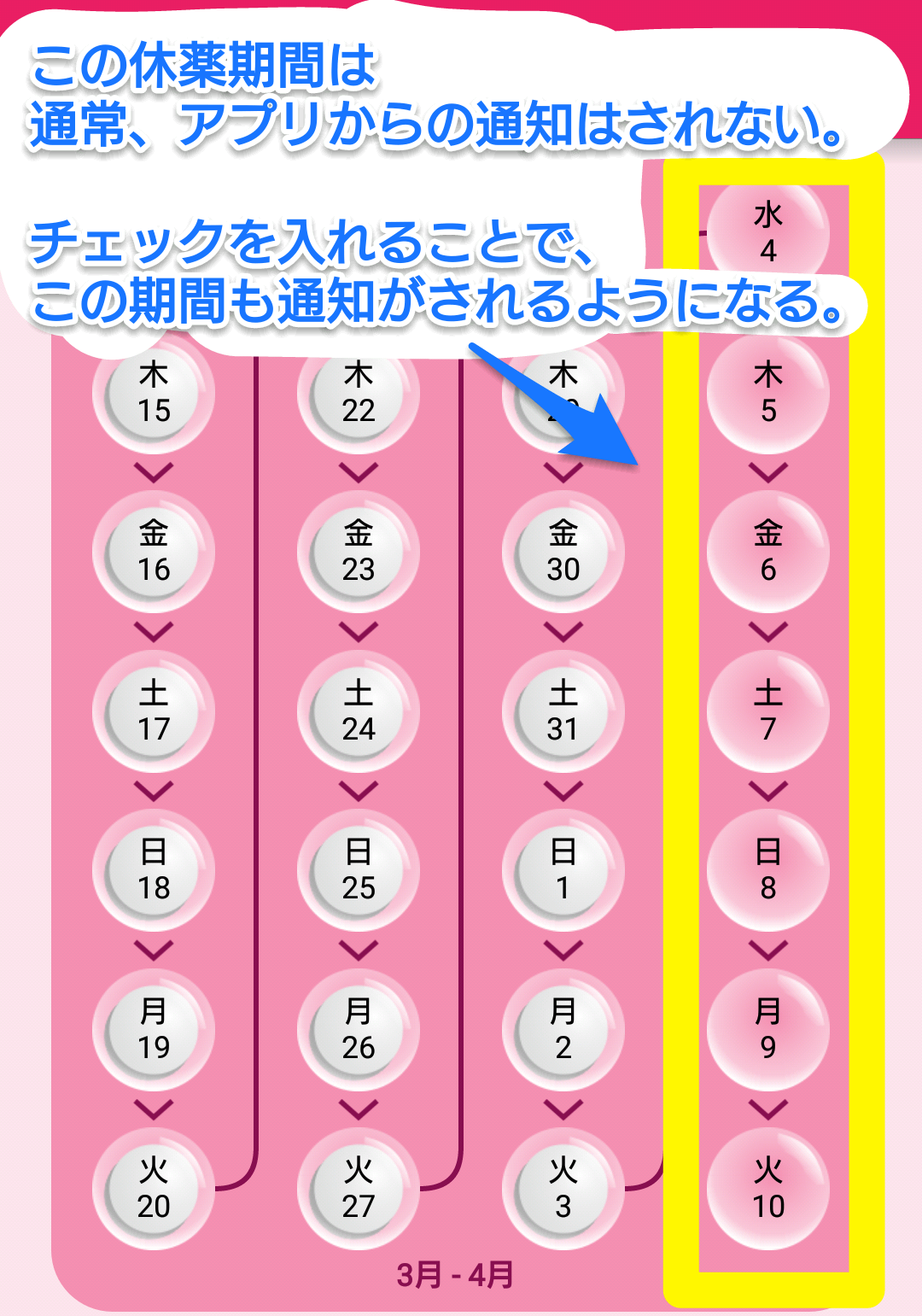The height and width of the screenshot is (1316, 922).
Task: Select the Friday 6 rest-day bubble
Action: coord(768,553)
